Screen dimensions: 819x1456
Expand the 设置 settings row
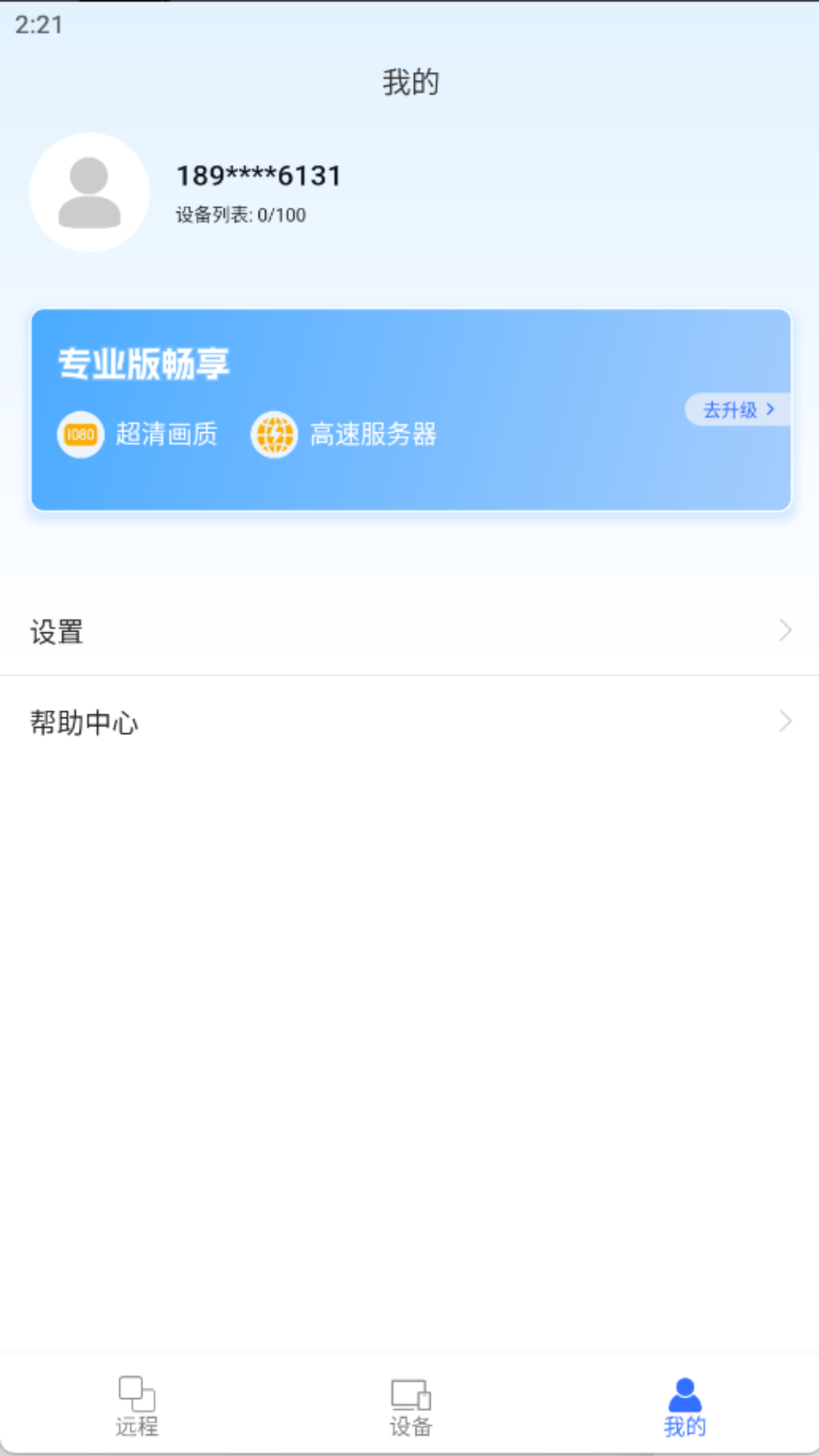(409, 630)
